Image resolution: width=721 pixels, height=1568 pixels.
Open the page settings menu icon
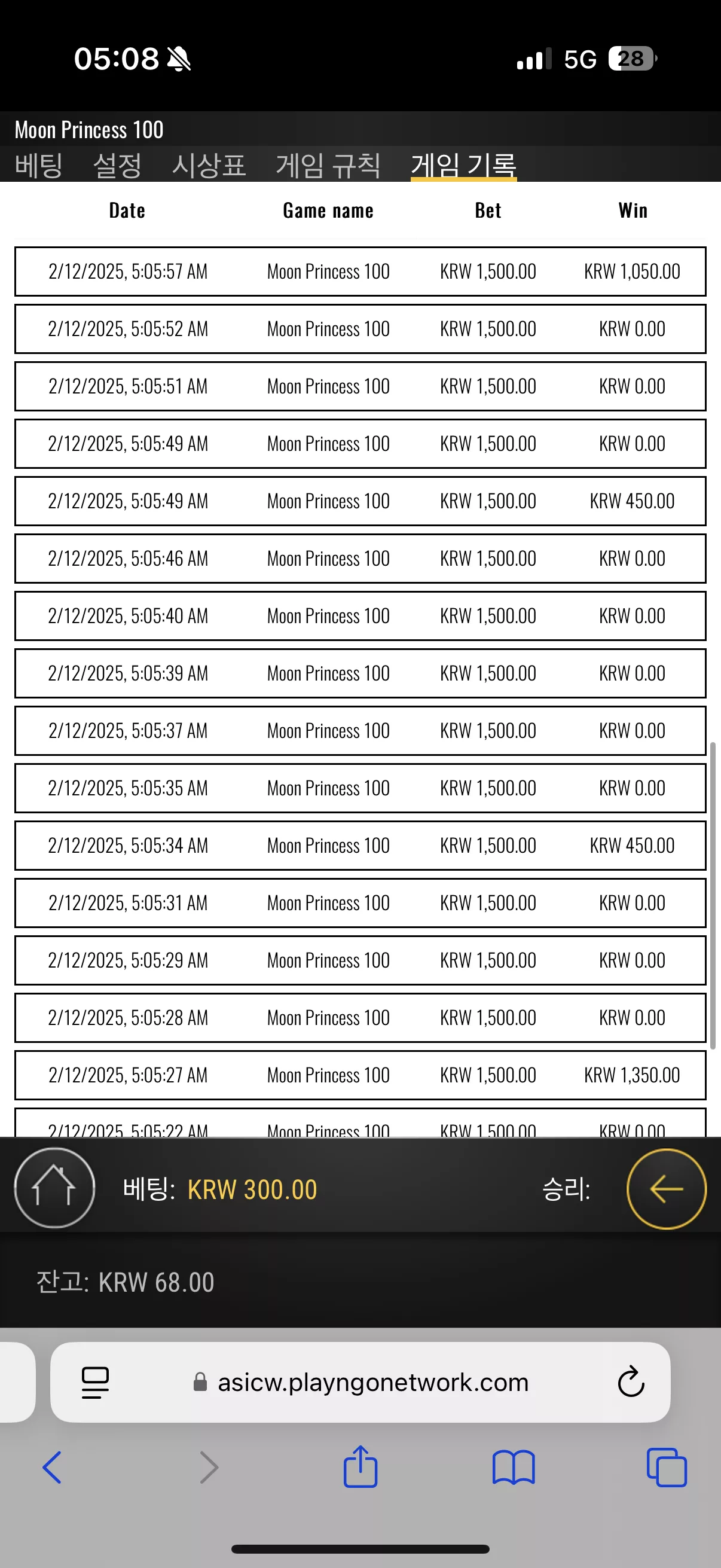pyautogui.click(x=95, y=1383)
